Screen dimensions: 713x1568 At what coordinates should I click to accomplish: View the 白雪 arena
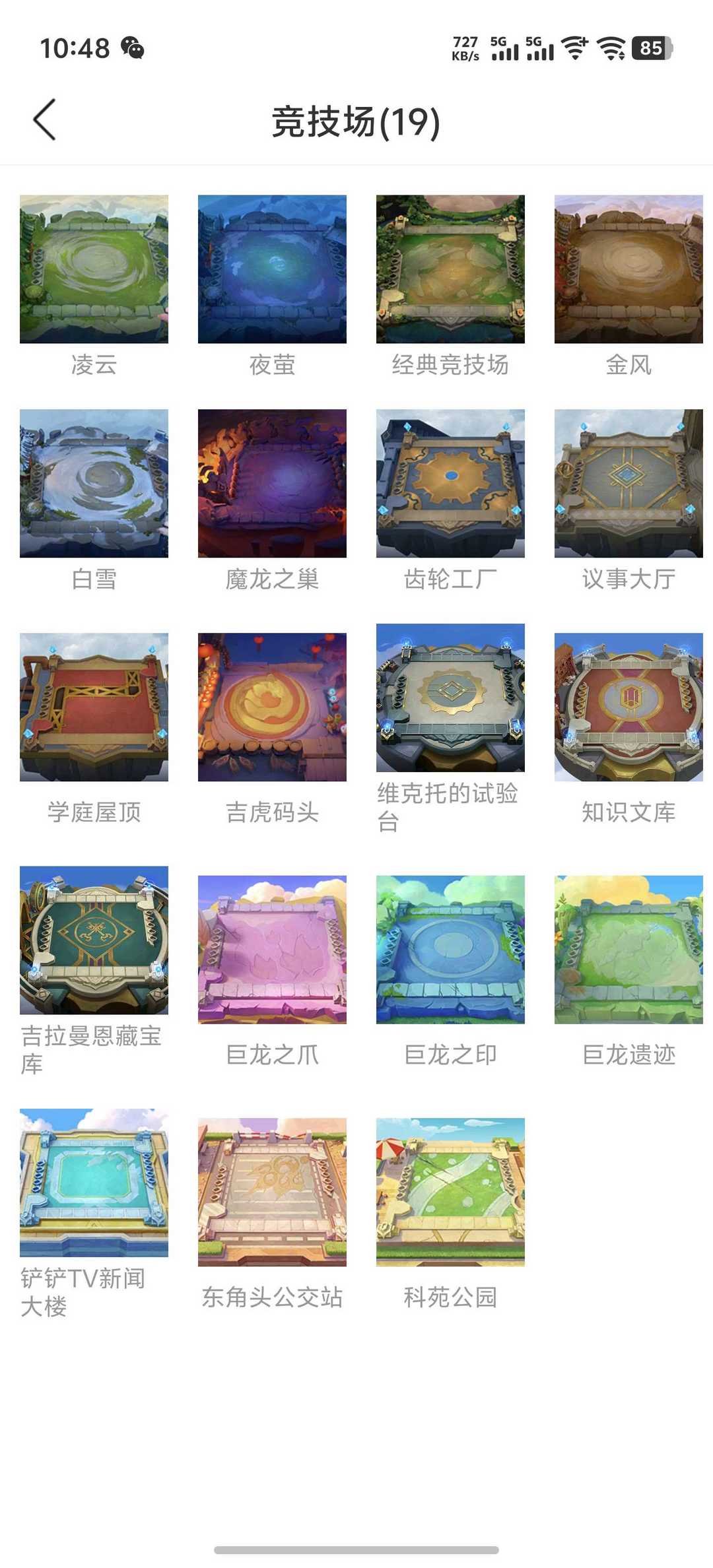pos(94,483)
